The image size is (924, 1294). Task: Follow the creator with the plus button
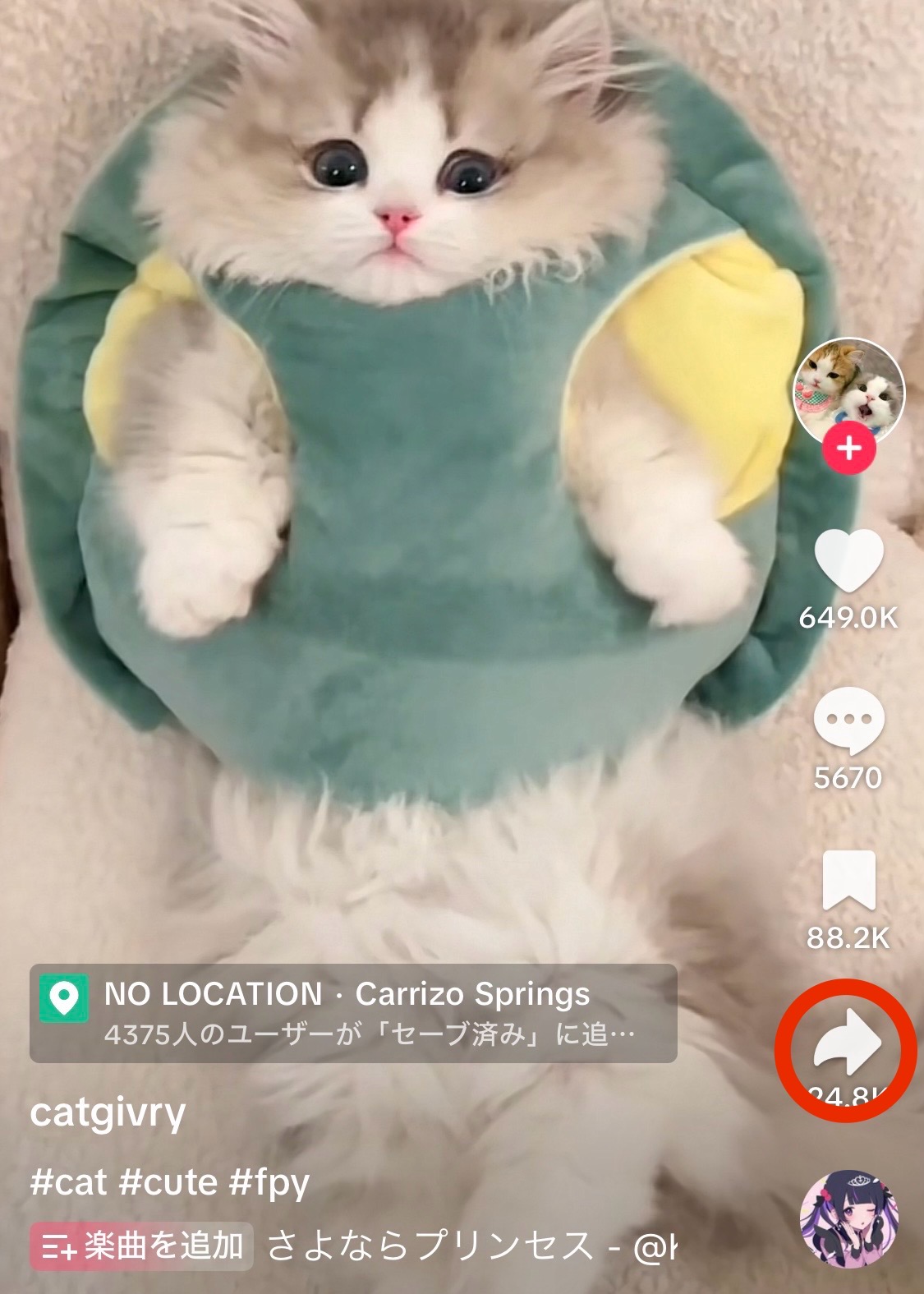click(849, 449)
